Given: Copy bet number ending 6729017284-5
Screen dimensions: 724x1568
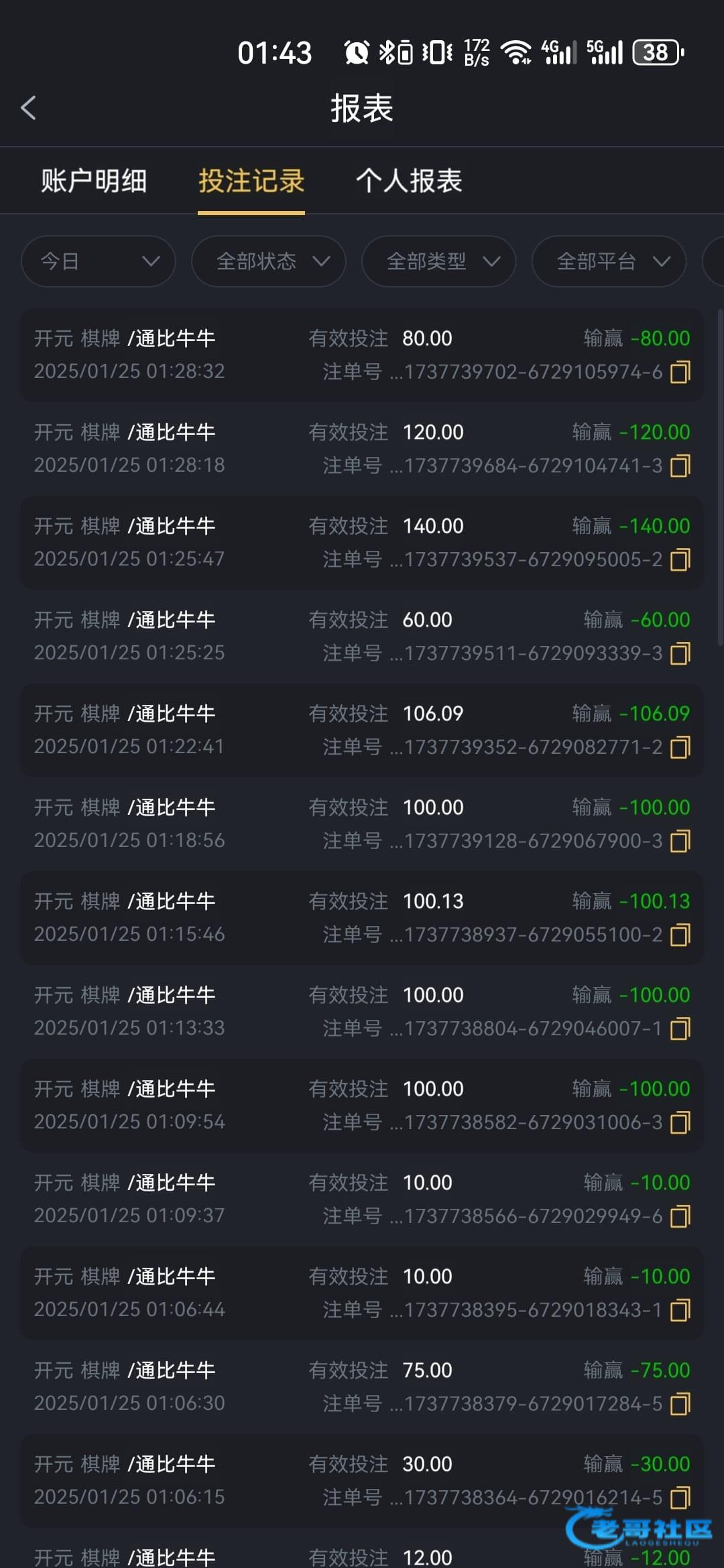Looking at the screenshot, I should coord(680,1404).
